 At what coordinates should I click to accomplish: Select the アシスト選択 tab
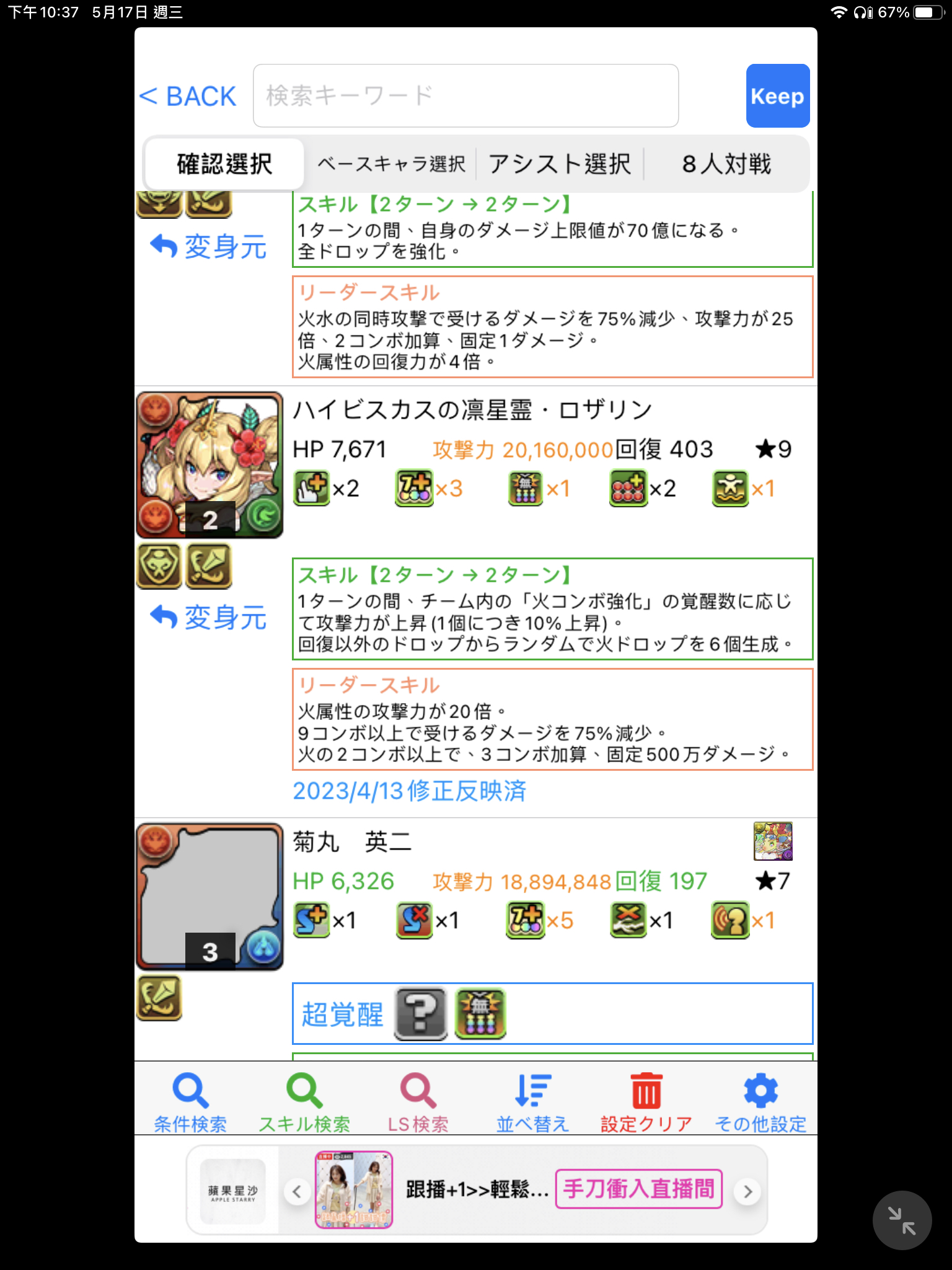tap(560, 164)
